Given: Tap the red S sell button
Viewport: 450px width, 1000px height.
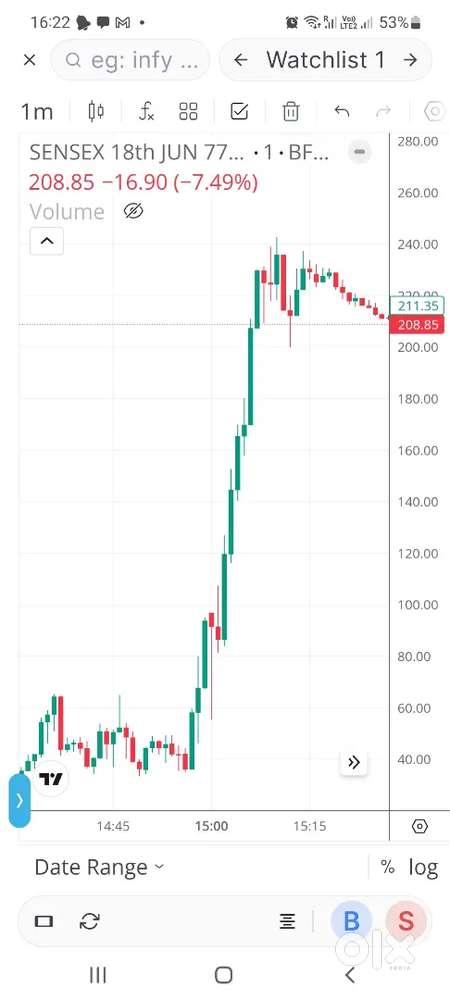Looking at the screenshot, I should (406, 922).
